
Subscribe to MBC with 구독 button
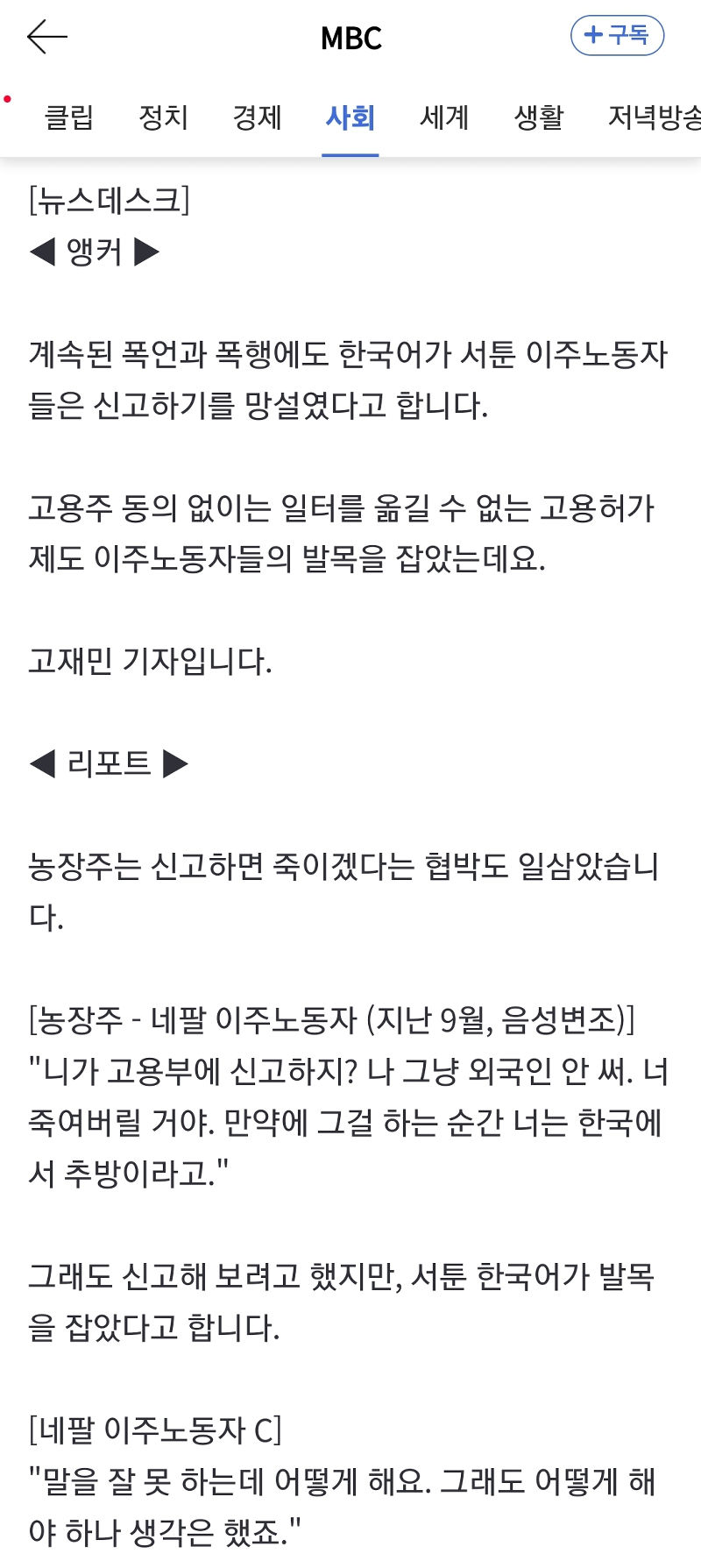pos(617,36)
